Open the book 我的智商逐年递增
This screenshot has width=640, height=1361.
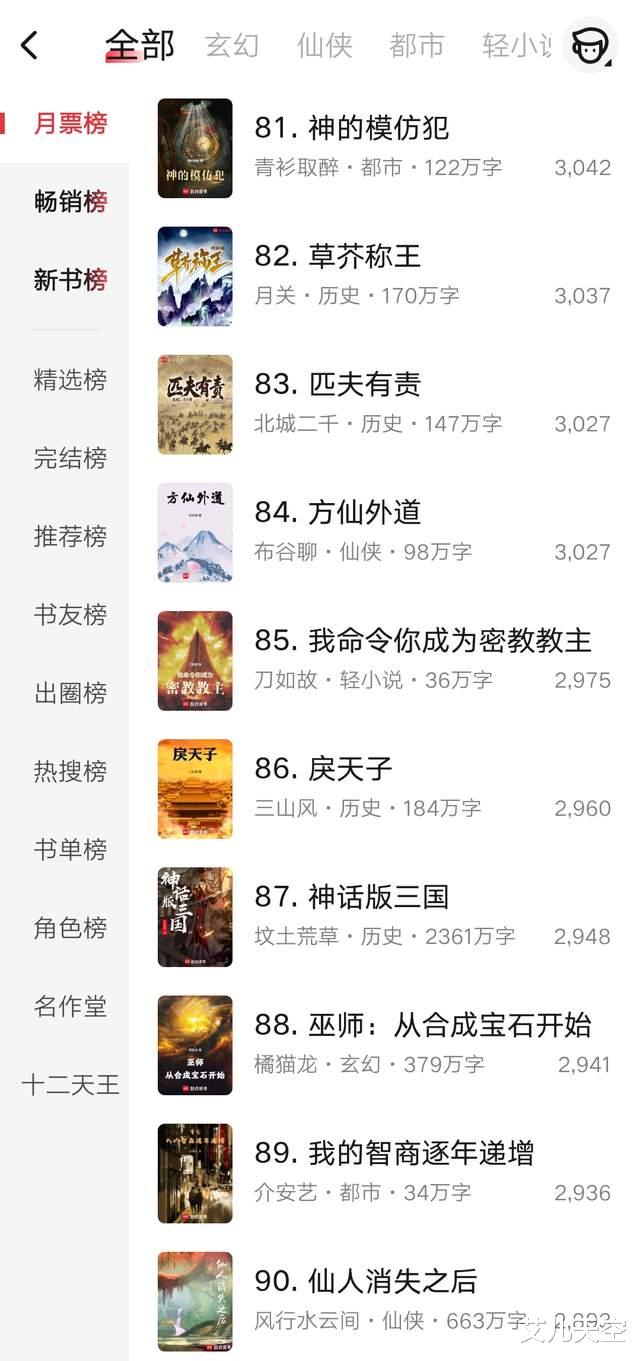tap(394, 1153)
